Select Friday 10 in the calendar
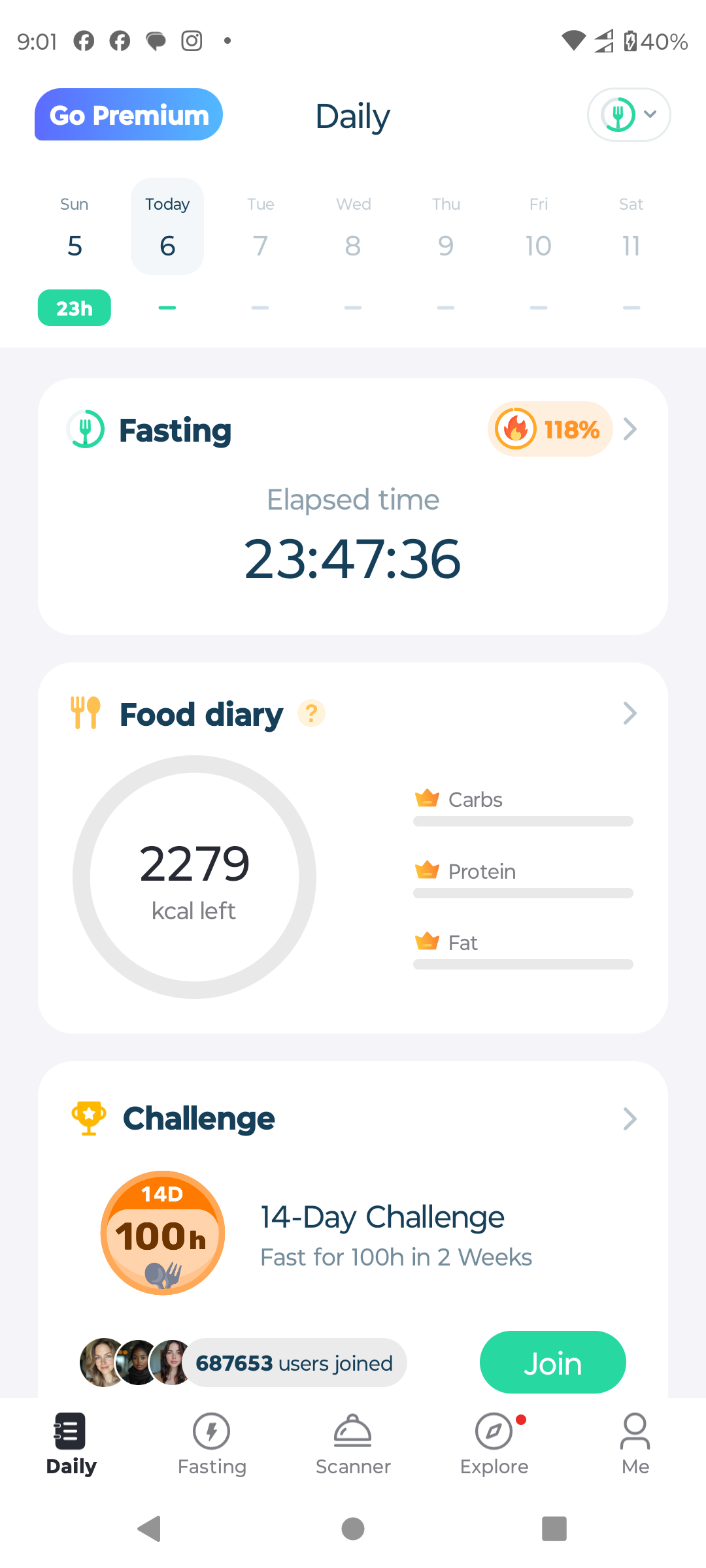 pyautogui.click(x=539, y=229)
